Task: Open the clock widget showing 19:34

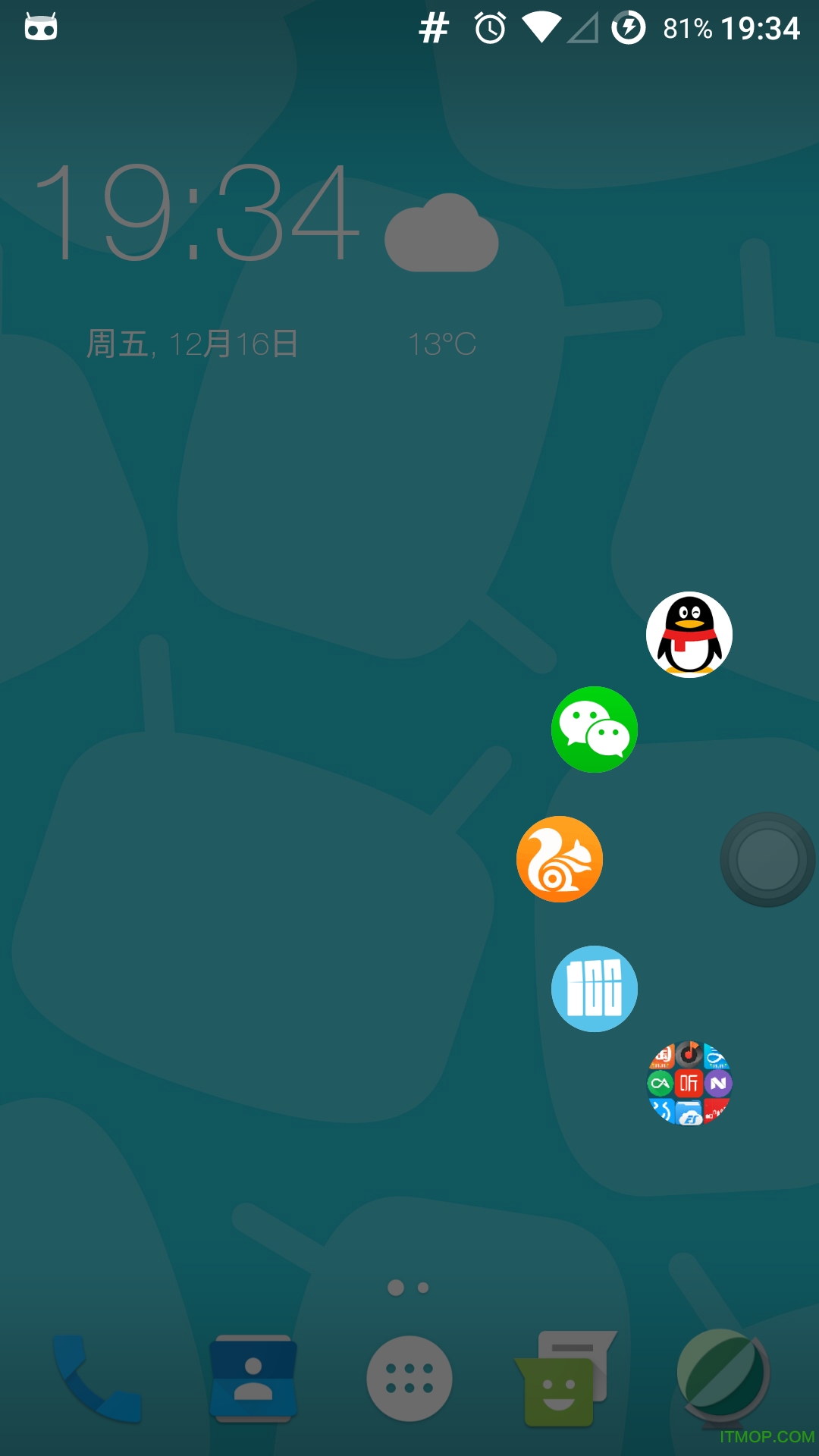Action: point(196,212)
